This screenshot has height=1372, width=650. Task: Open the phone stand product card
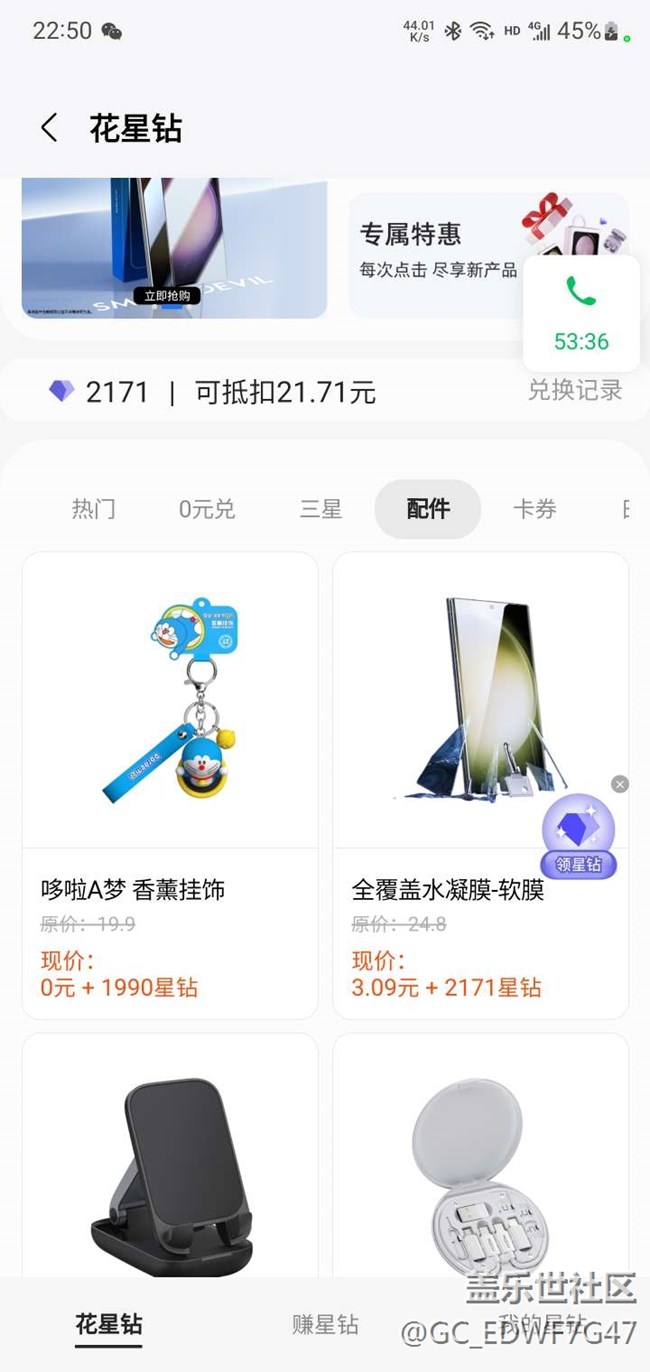[170, 1160]
